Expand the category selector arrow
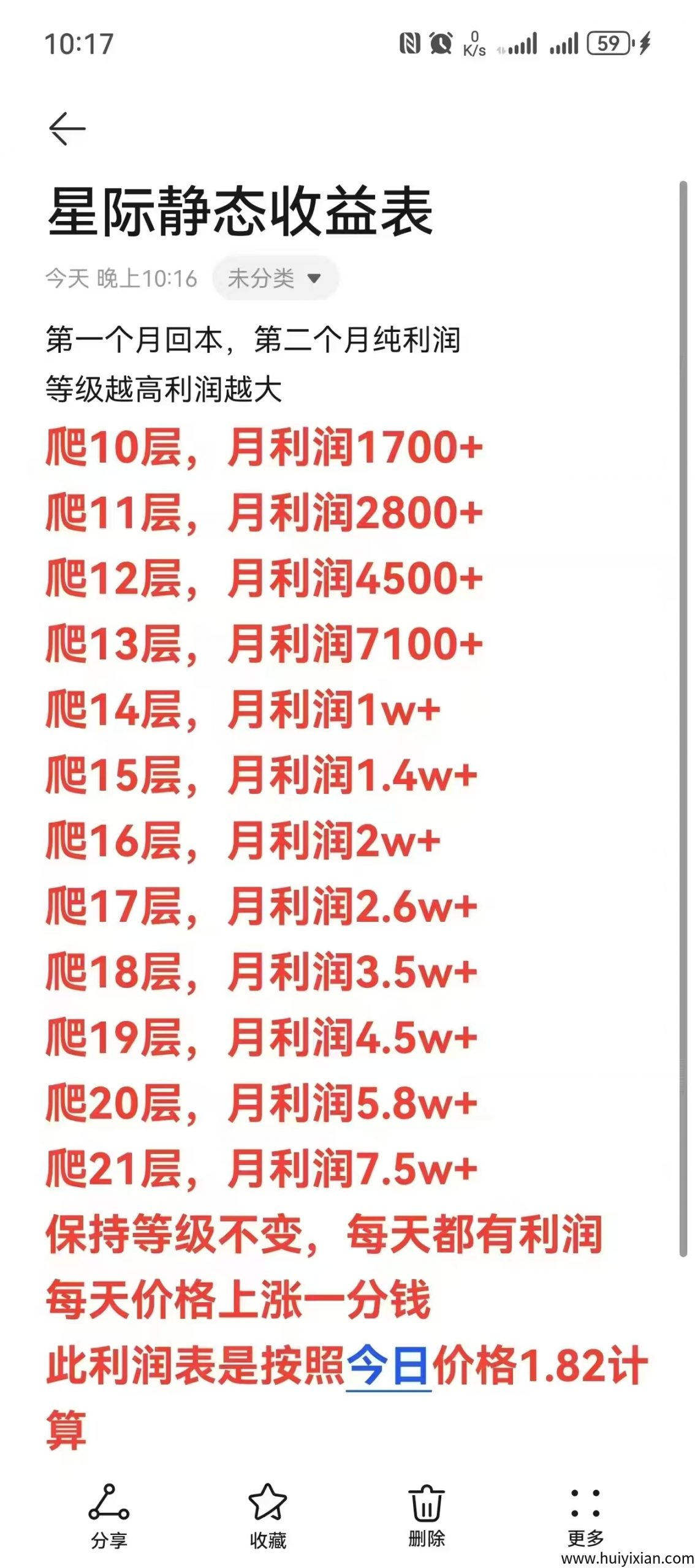This screenshot has height=1568, width=695. tap(314, 279)
